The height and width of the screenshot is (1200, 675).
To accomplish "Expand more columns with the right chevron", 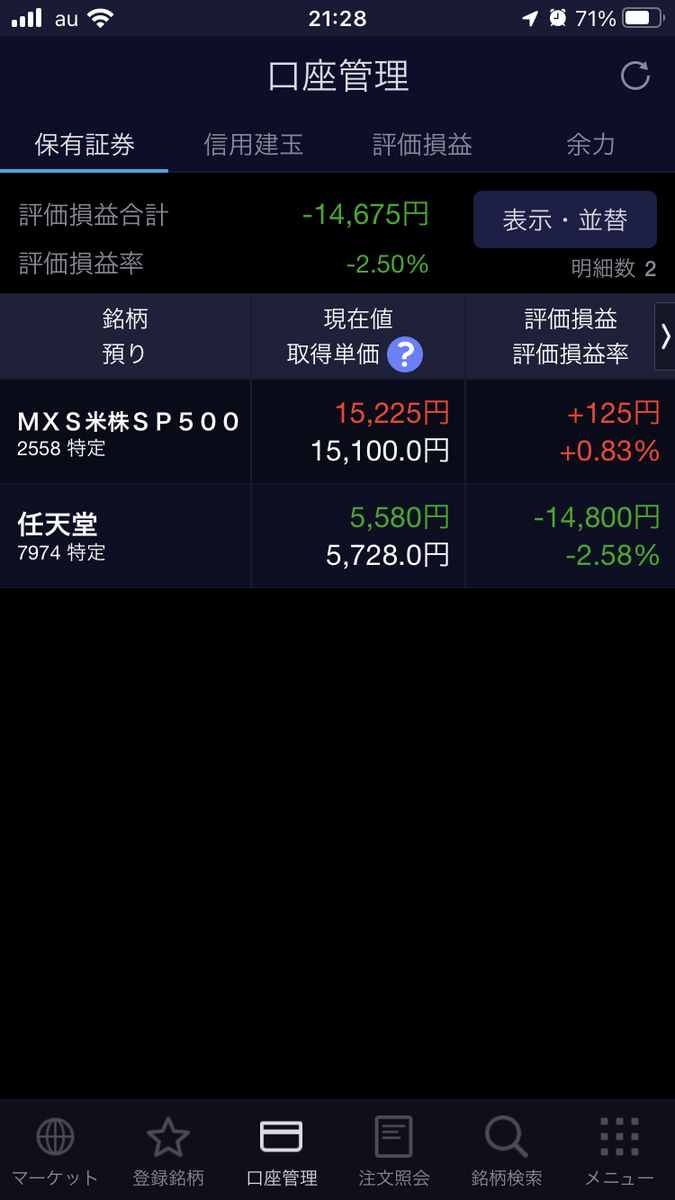I will point(665,337).
